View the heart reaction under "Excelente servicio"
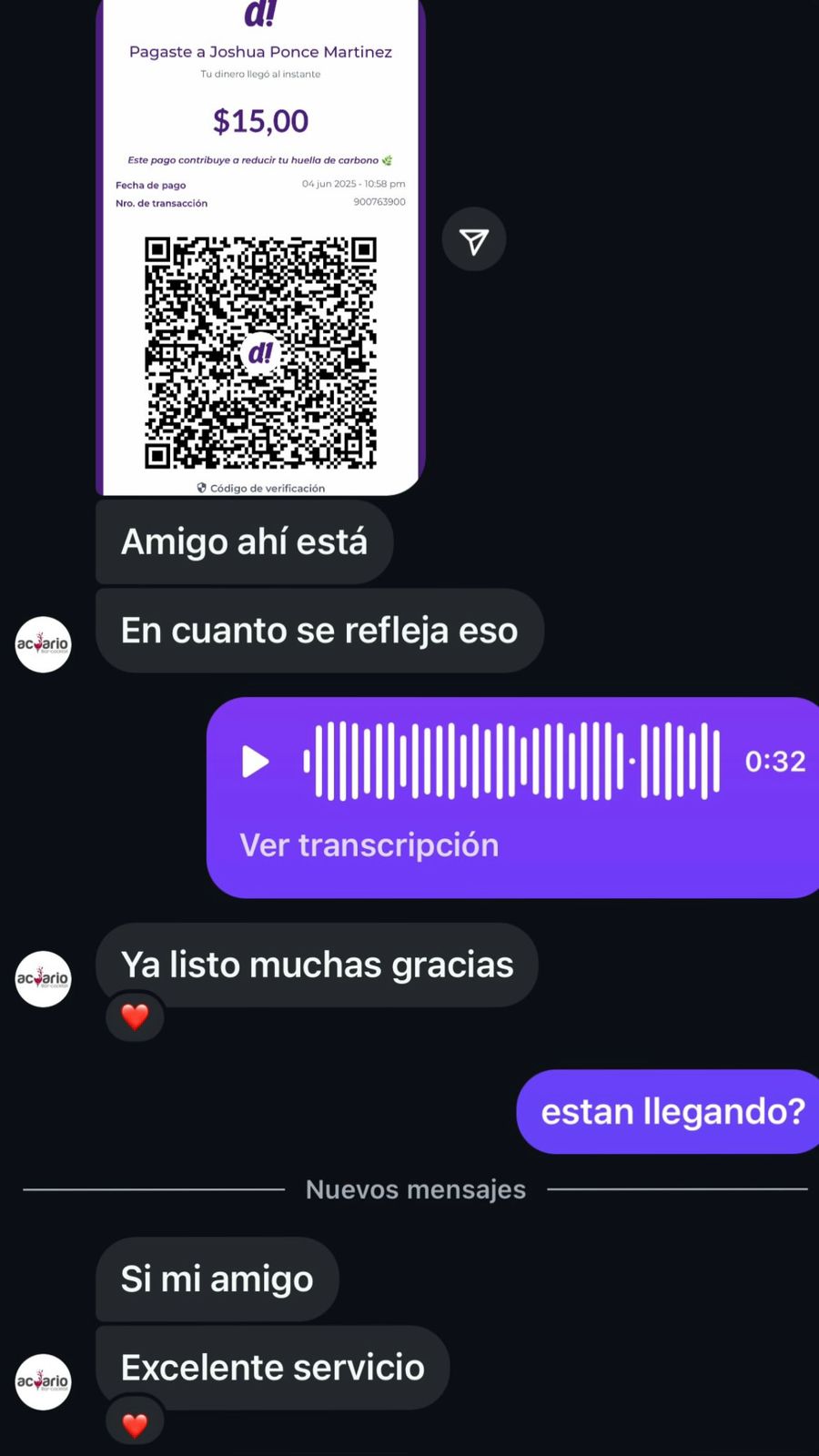Image resolution: width=819 pixels, height=1456 pixels. point(135,1424)
